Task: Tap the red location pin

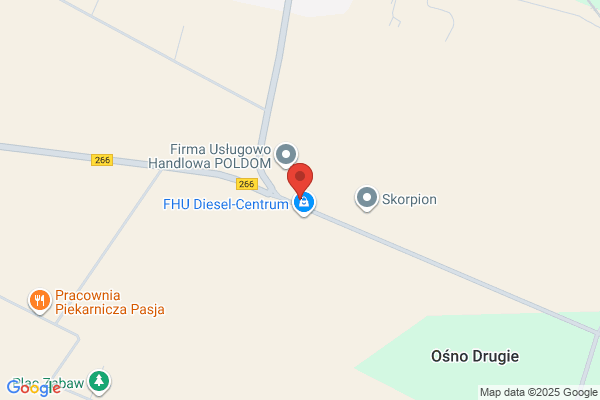Action: [300, 178]
